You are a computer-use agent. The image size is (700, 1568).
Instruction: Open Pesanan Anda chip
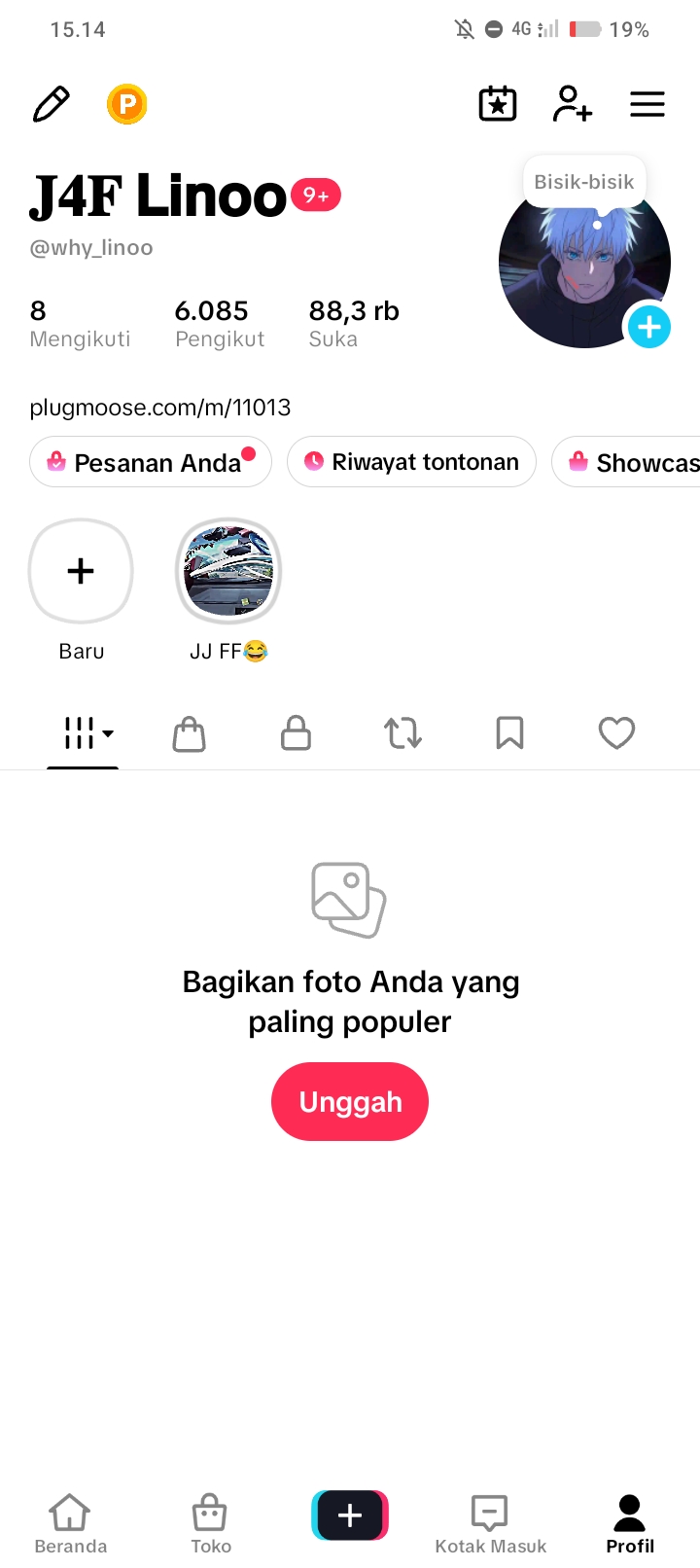tap(151, 462)
